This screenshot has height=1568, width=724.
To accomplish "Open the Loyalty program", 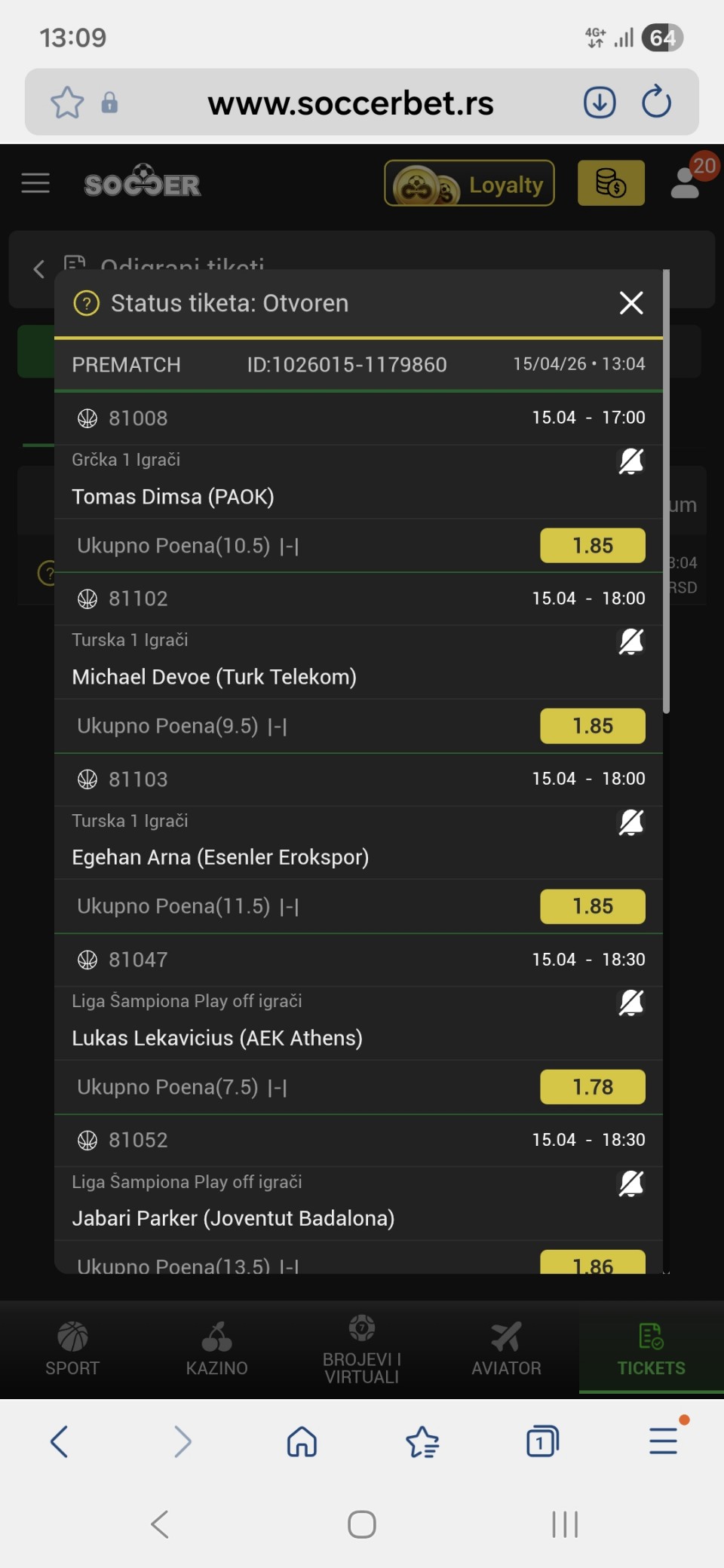I will pos(469,183).
